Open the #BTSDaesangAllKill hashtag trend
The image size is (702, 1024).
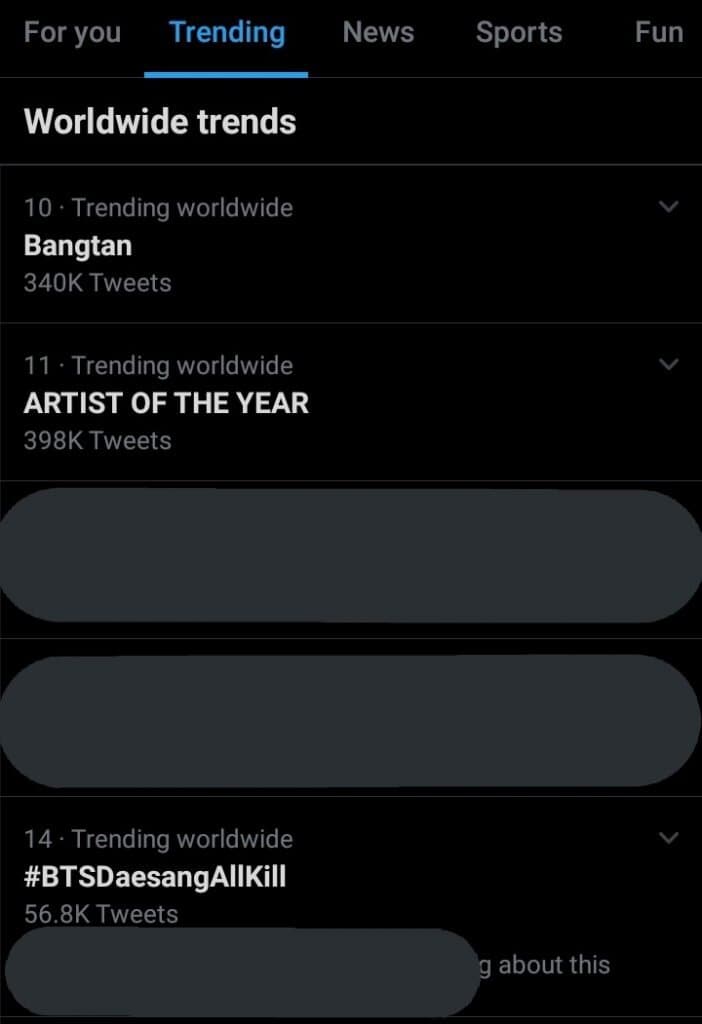click(x=155, y=877)
